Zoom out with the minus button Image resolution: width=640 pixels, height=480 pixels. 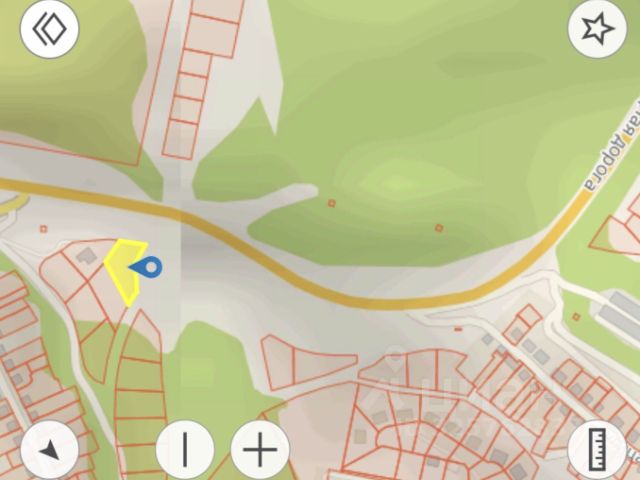[185, 450]
